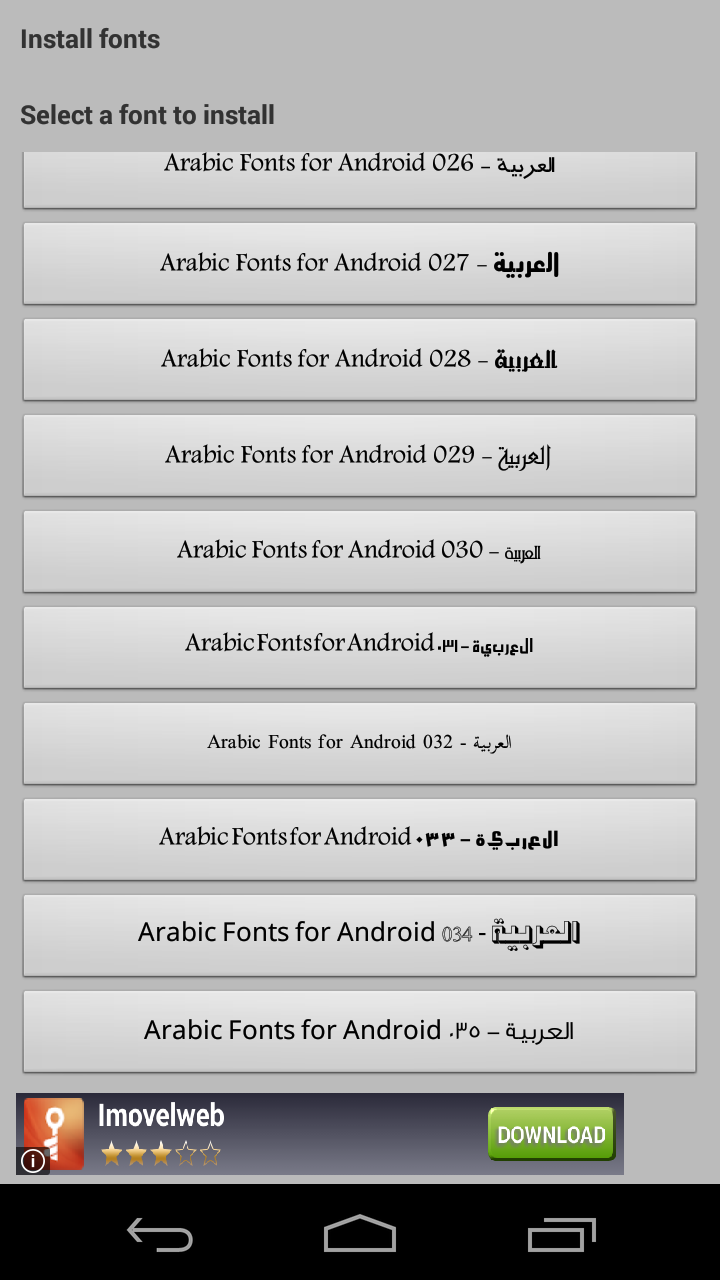The width and height of the screenshot is (720, 1280).
Task: Tap the Back navigation icon
Action: tap(160, 1236)
